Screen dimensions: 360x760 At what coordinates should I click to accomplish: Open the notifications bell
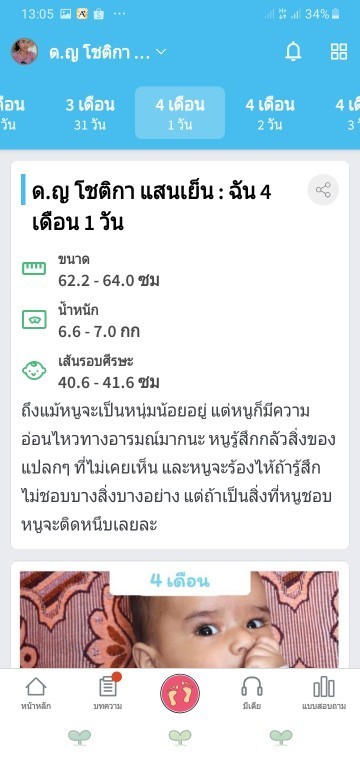[293, 51]
